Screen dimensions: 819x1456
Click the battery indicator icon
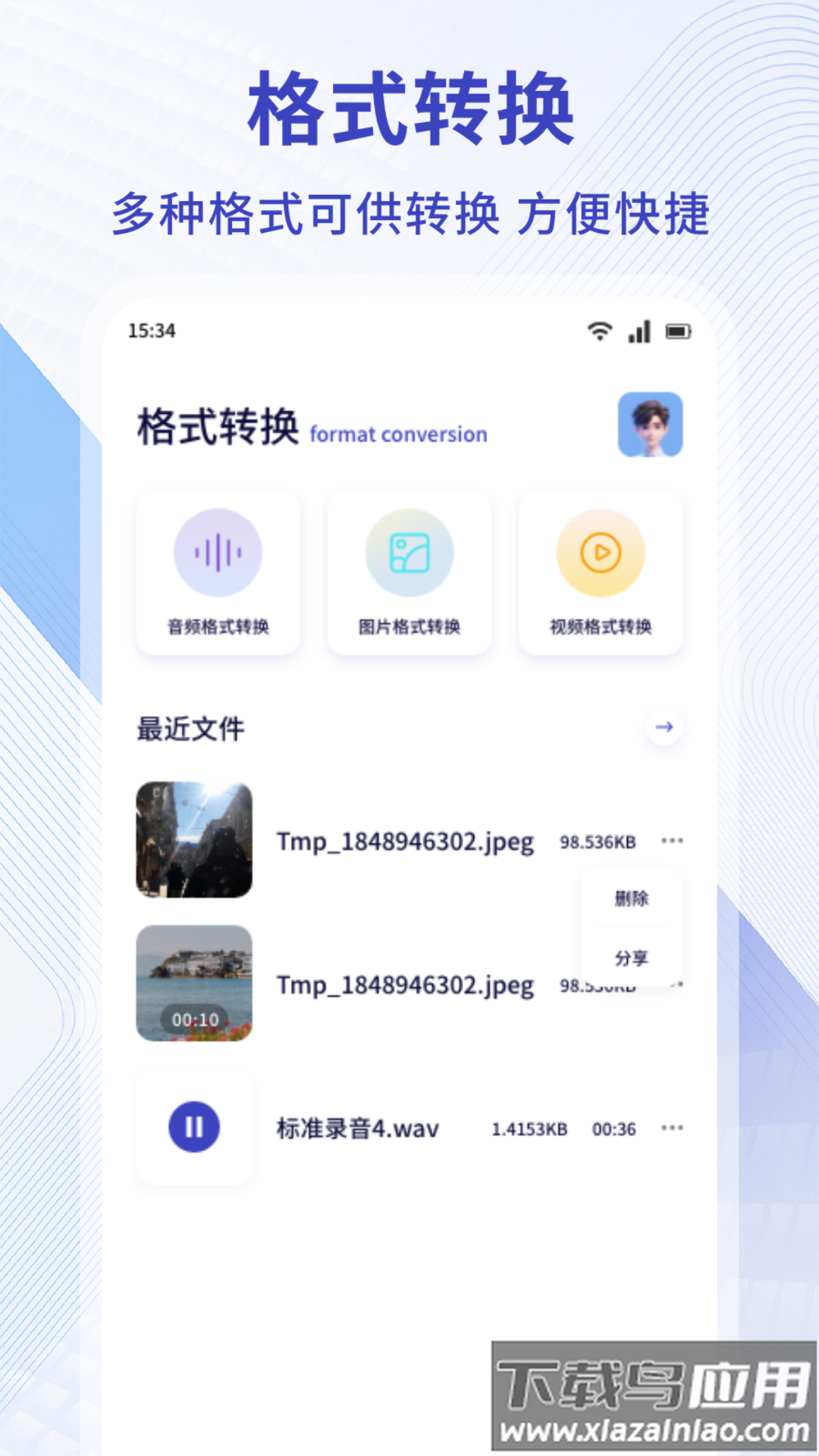click(677, 331)
